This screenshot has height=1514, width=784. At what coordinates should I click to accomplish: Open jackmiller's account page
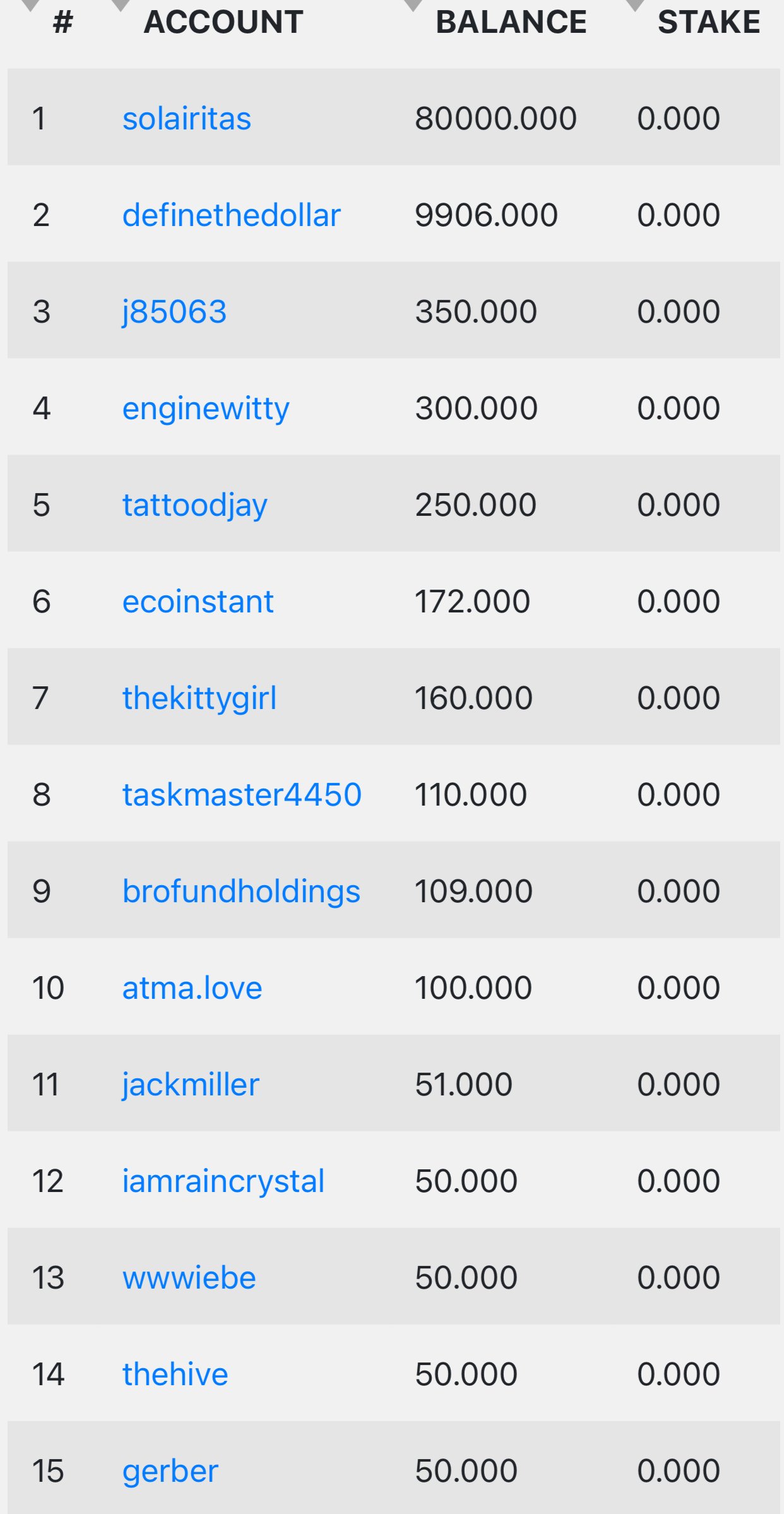pos(191,1085)
